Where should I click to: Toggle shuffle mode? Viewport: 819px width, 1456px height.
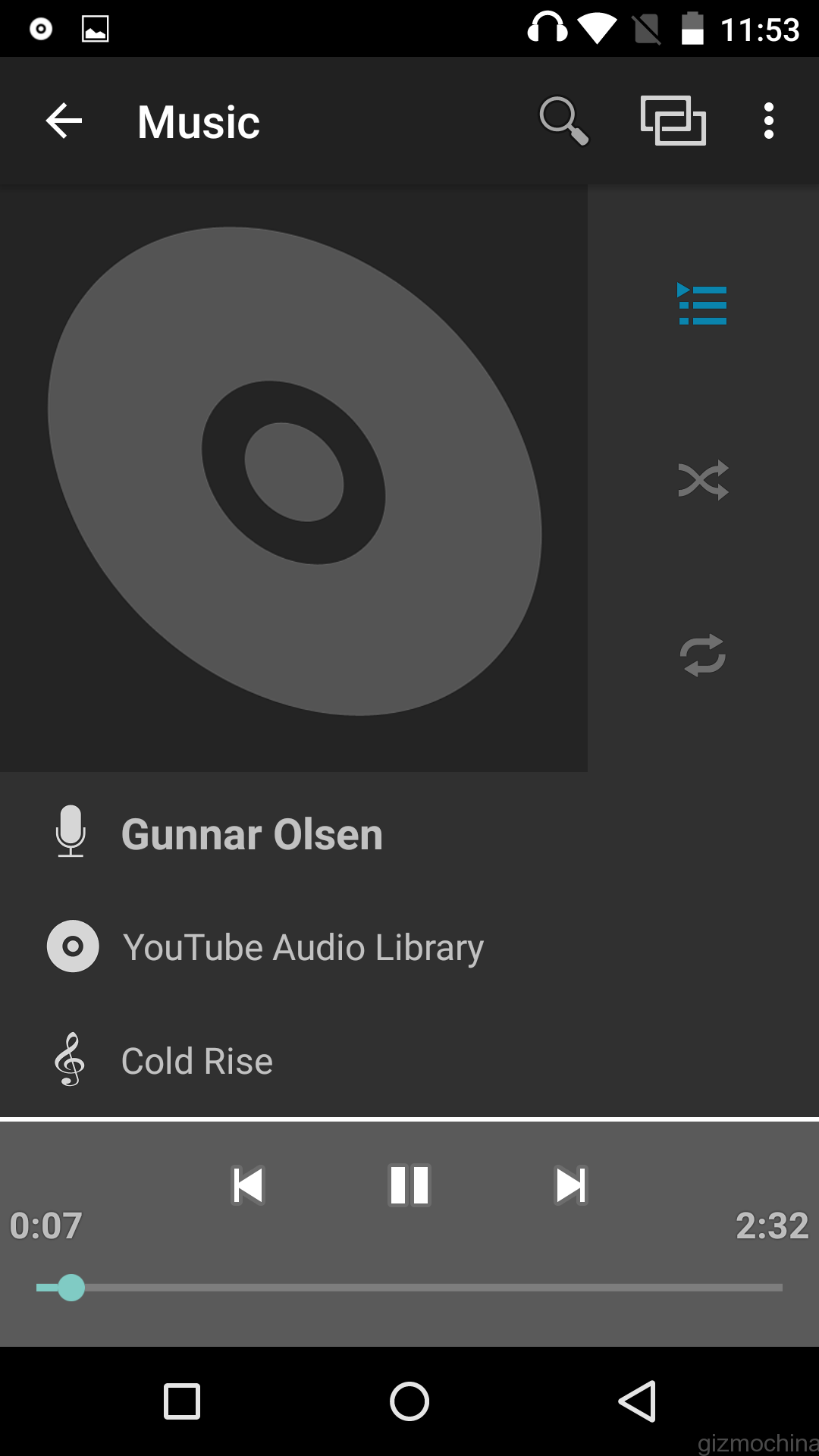[703, 480]
